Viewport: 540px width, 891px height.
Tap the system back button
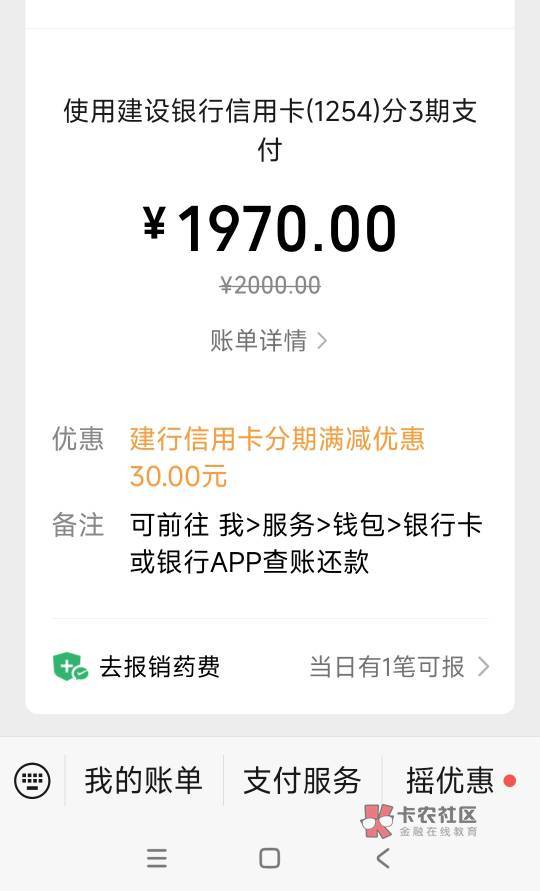[384, 858]
